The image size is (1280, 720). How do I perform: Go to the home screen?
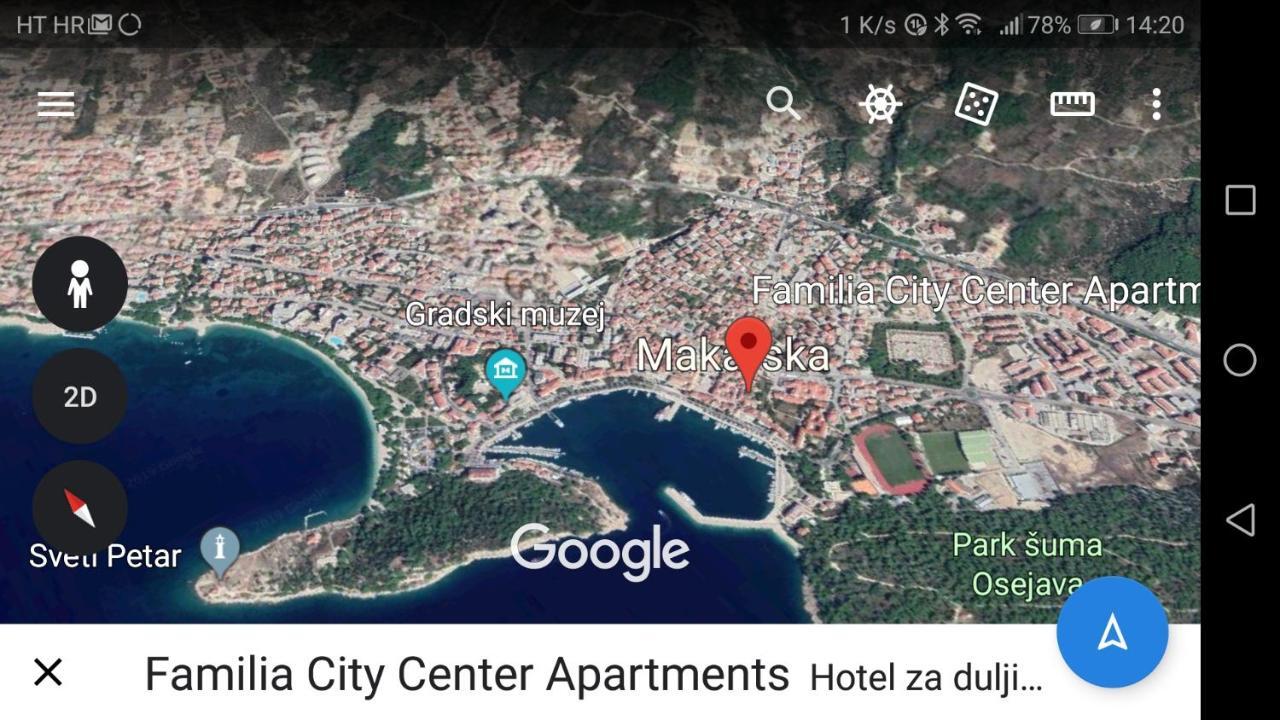(1240, 360)
